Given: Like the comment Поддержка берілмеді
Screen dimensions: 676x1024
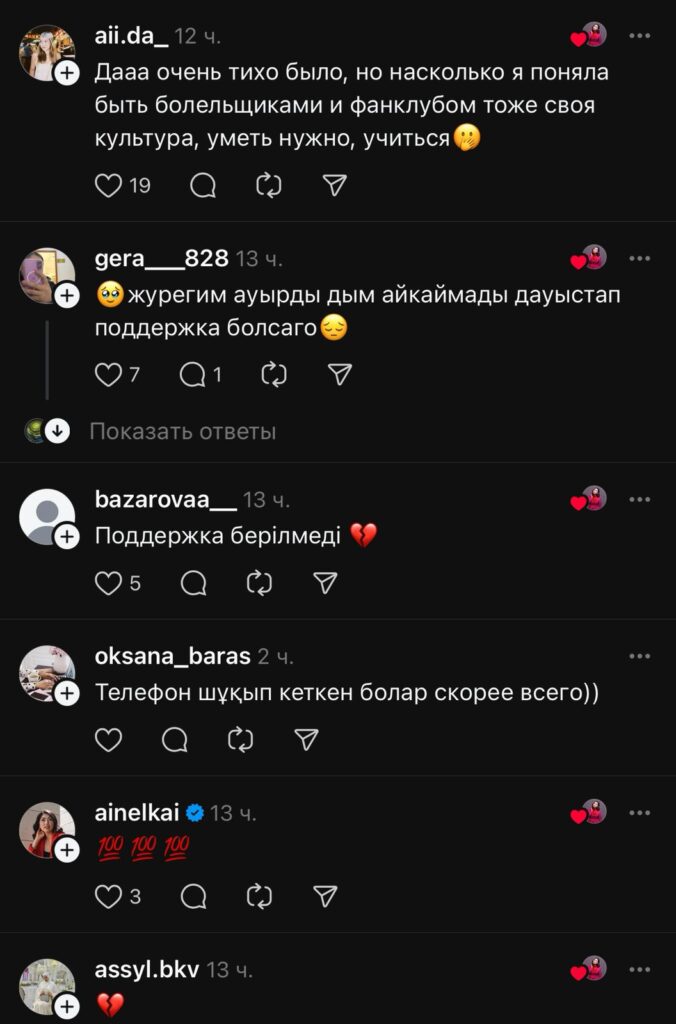Looking at the screenshot, I should click(x=107, y=583).
